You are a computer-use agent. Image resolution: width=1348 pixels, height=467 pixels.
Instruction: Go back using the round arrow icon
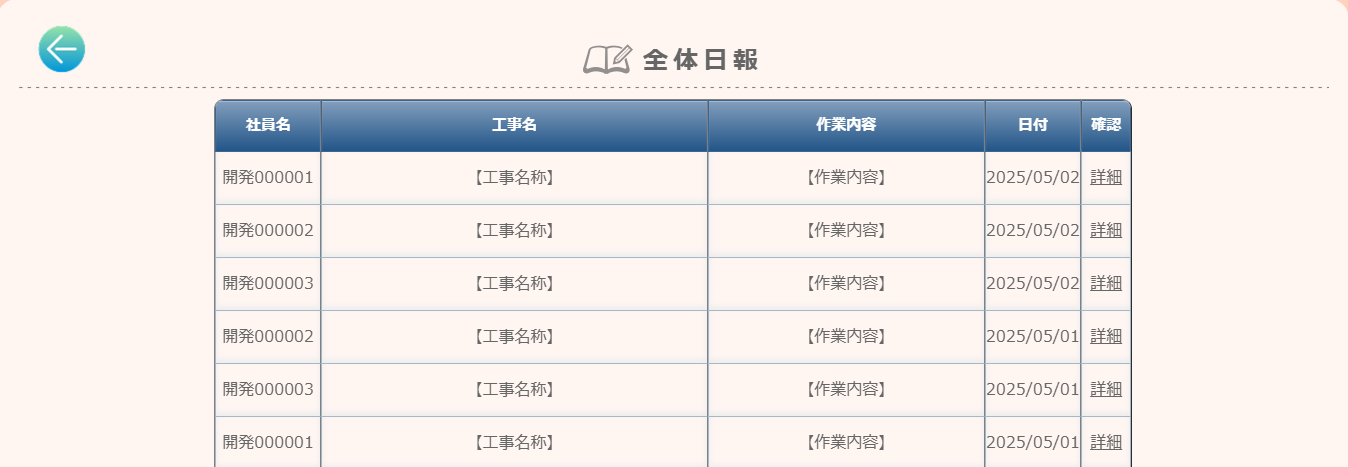click(x=61, y=49)
